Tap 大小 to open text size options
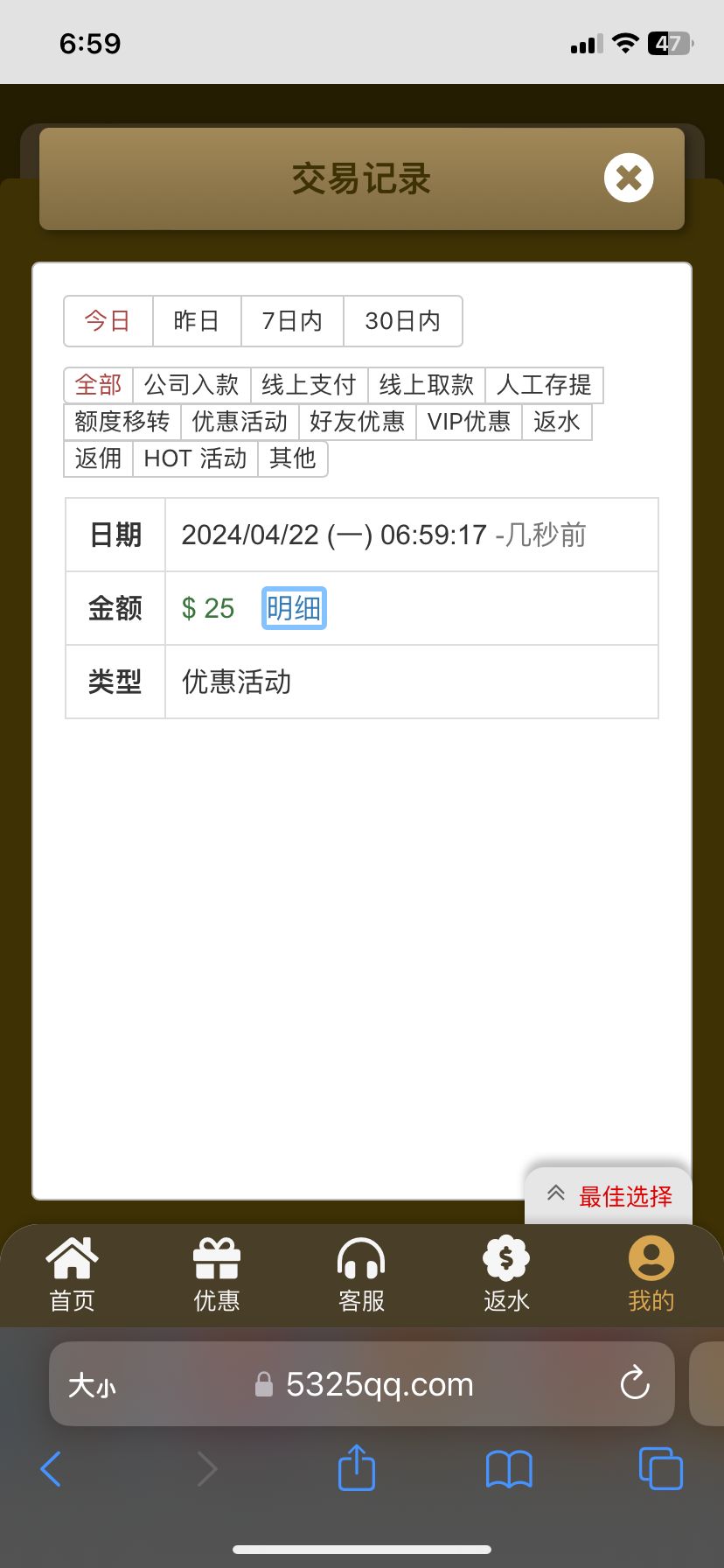 tap(92, 1384)
